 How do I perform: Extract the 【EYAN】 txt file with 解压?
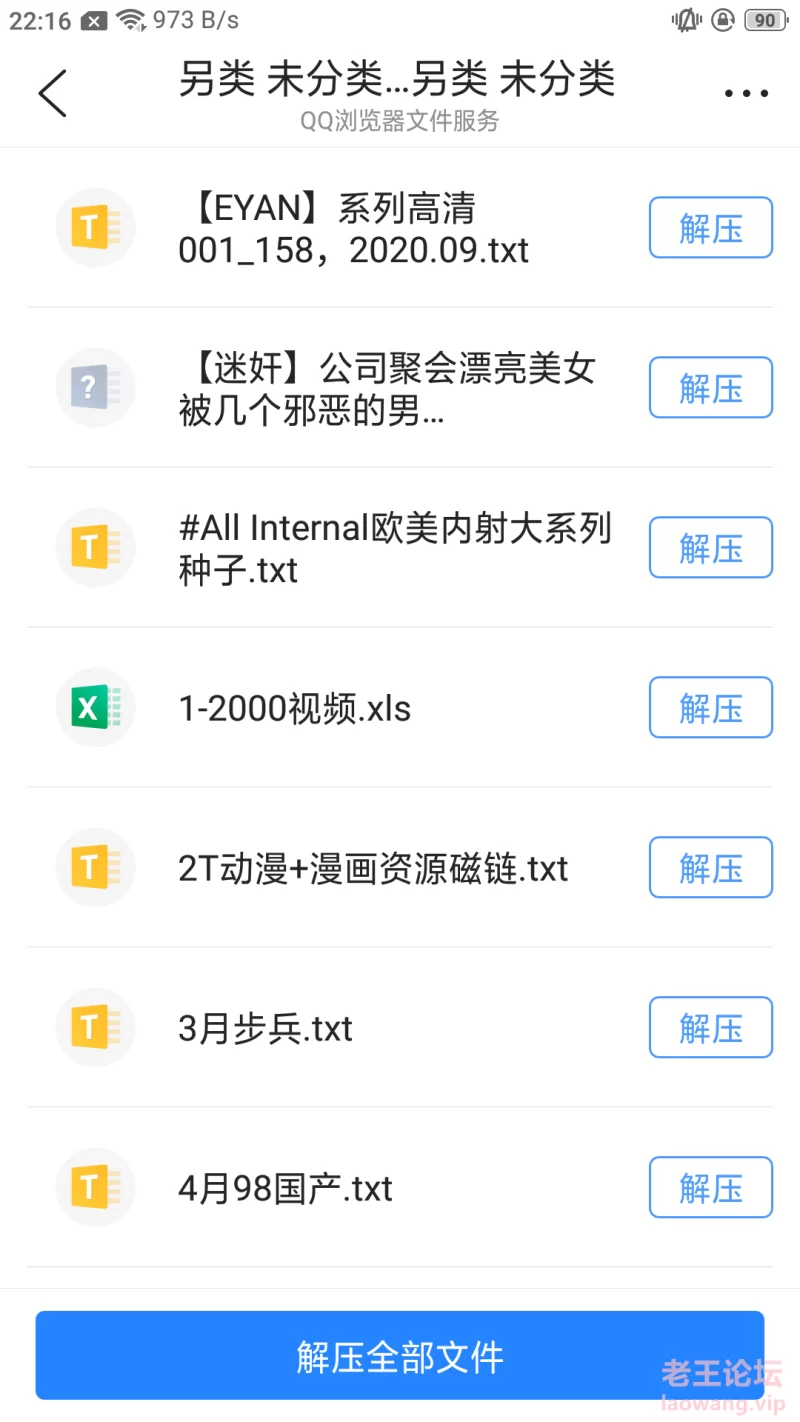pyautogui.click(x=711, y=228)
